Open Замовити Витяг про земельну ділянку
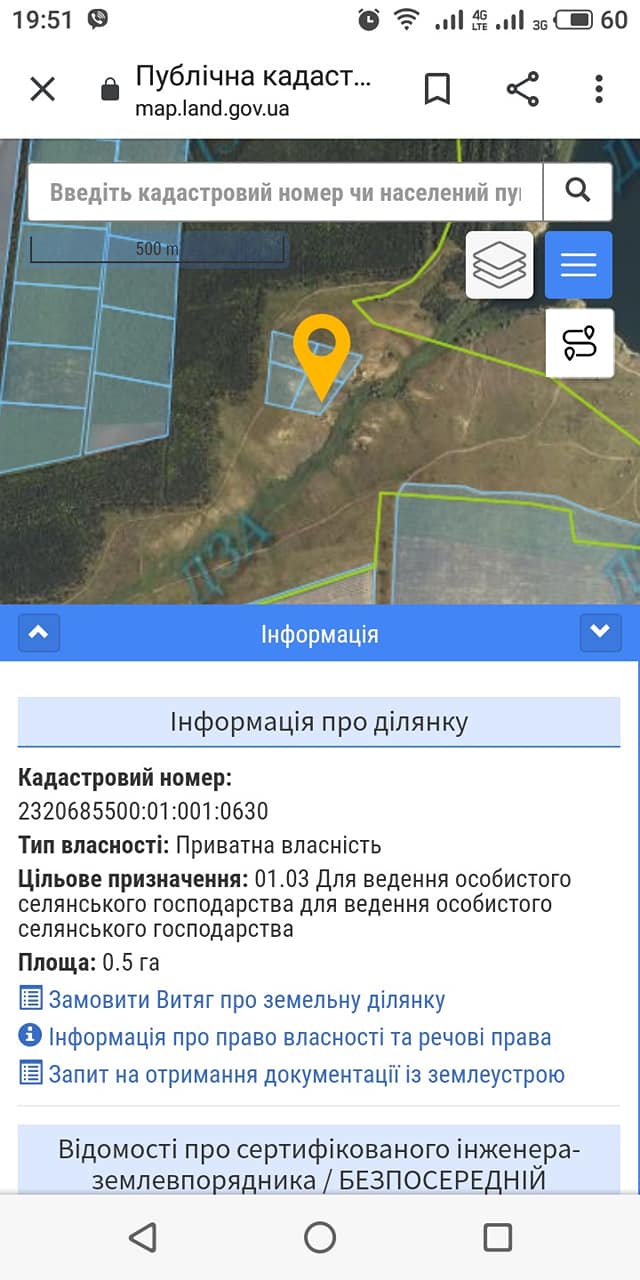 coord(246,1000)
